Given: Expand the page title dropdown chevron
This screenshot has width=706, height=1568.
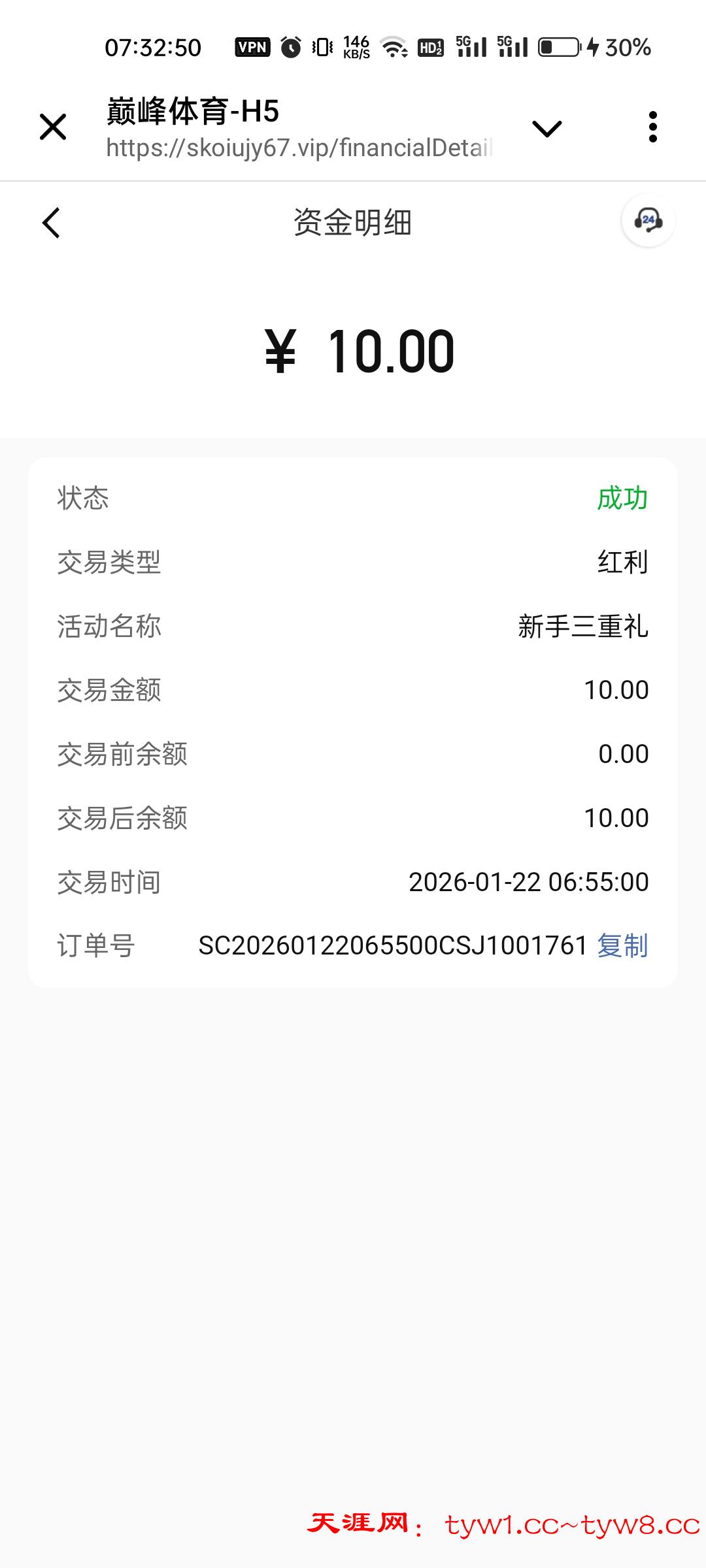Looking at the screenshot, I should [547, 128].
